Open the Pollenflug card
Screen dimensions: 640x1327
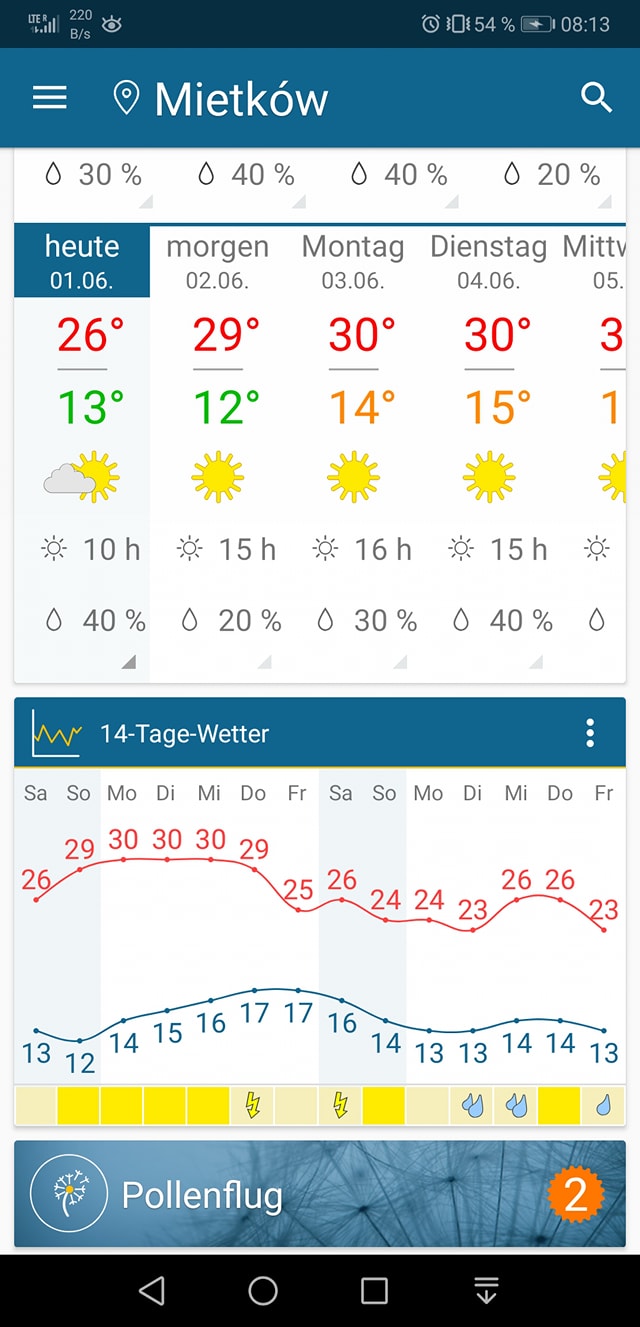[x=320, y=1195]
